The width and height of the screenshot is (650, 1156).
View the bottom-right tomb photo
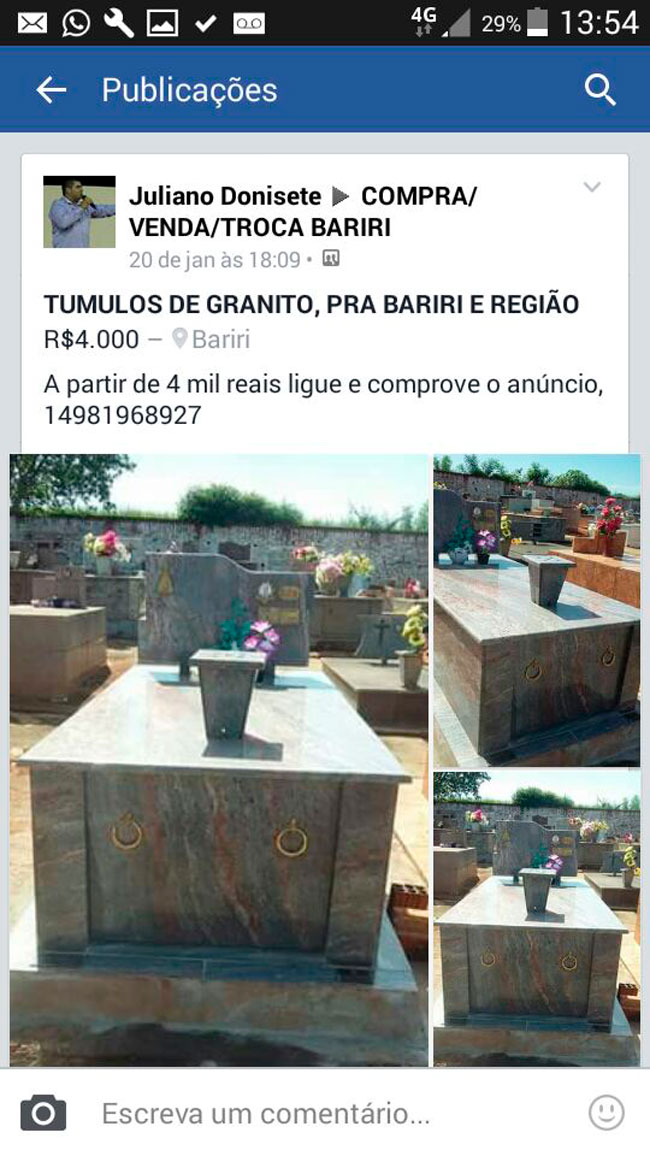point(536,916)
